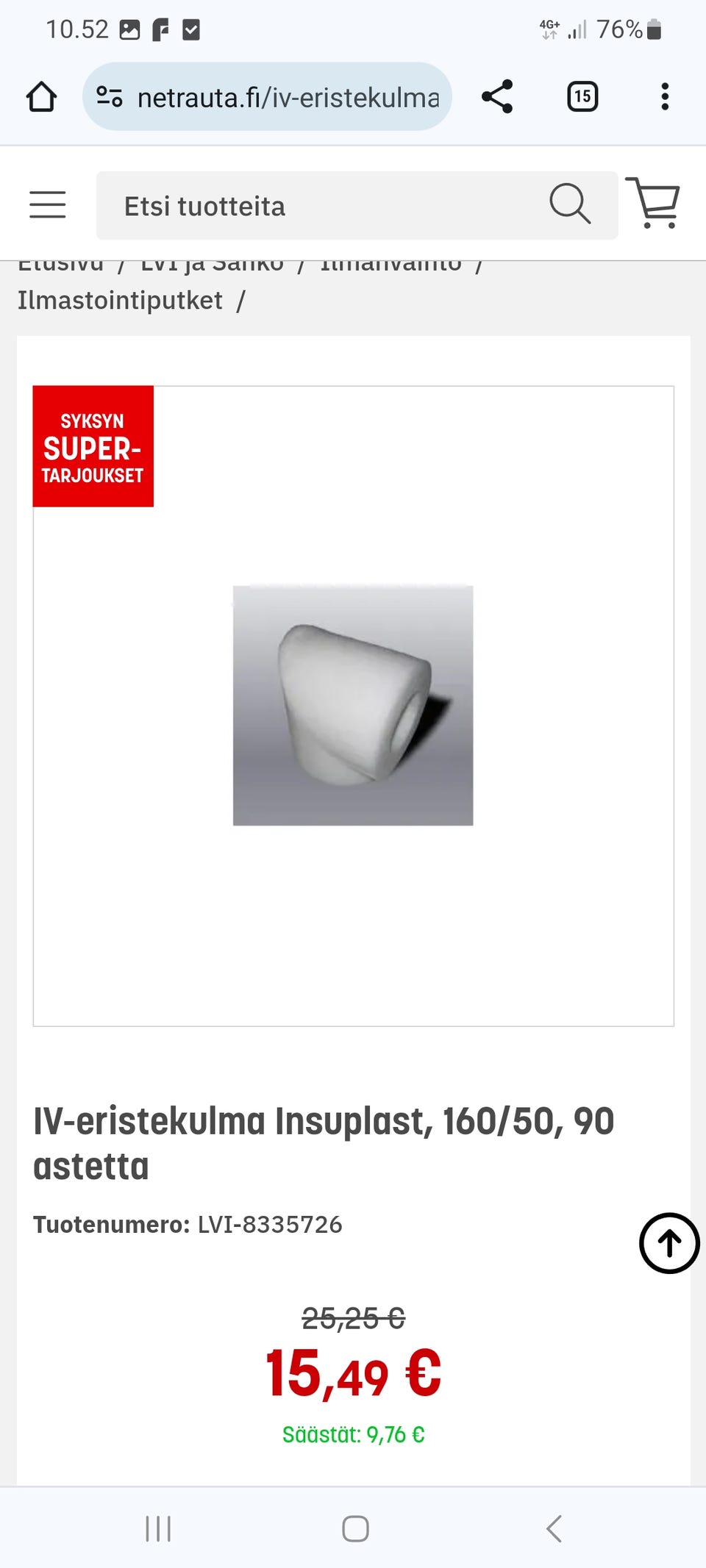The width and height of the screenshot is (706, 1568).
Task: Open the hamburger navigation menu
Action: click(48, 204)
